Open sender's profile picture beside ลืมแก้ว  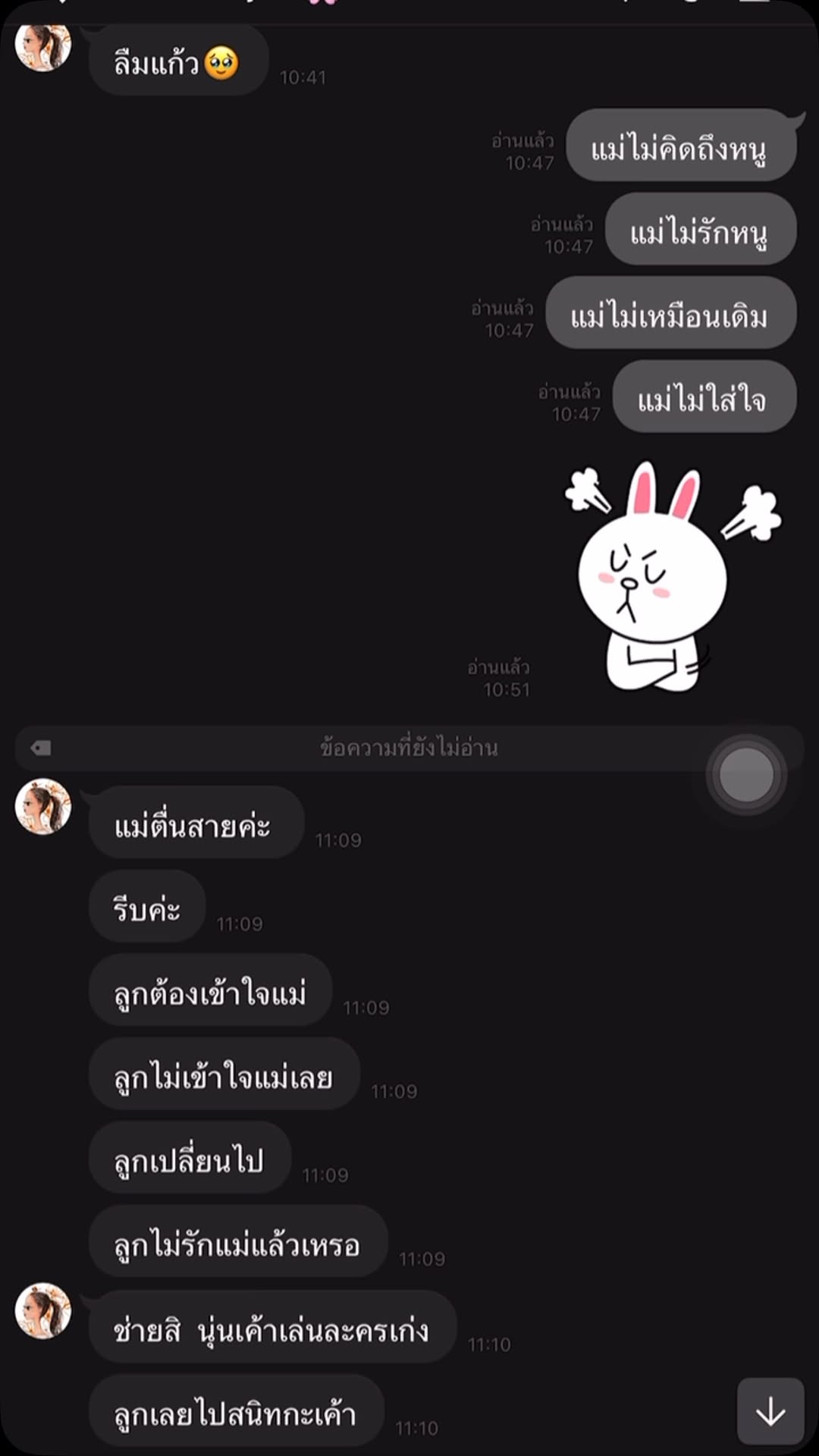click(x=43, y=47)
